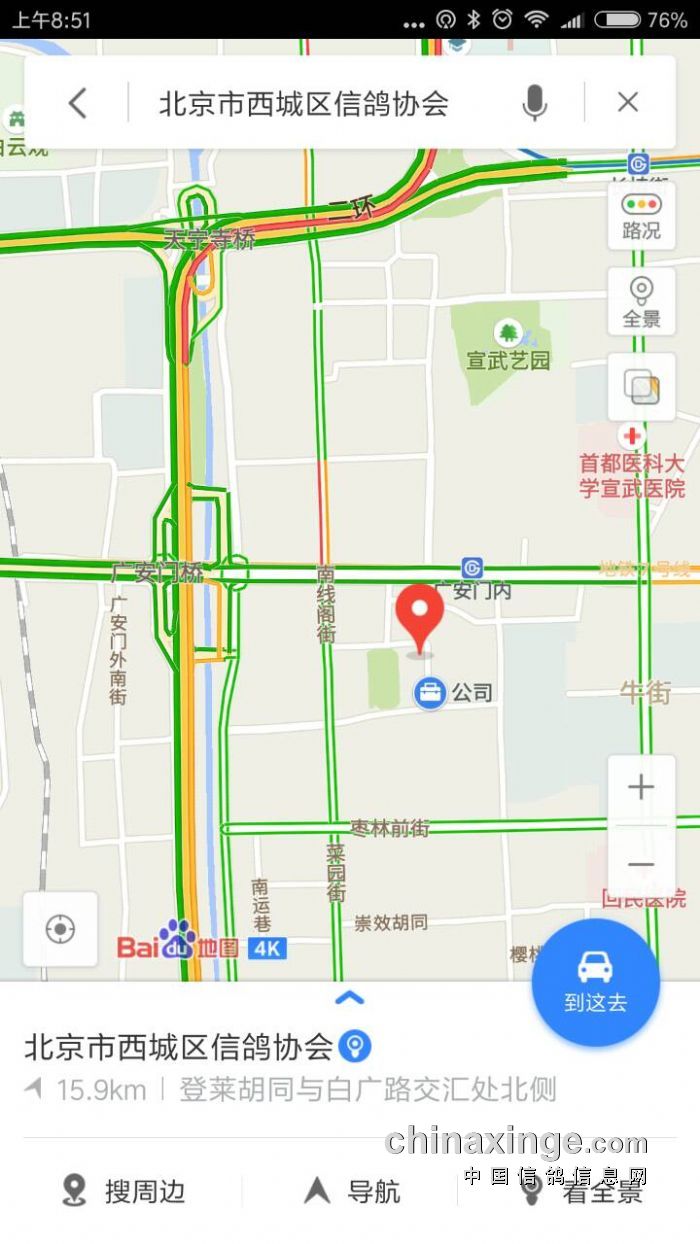The width and height of the screenshot is (700, 1244).
Task: Toggle the 路况 traffic layer
Action: pos(641,215)
